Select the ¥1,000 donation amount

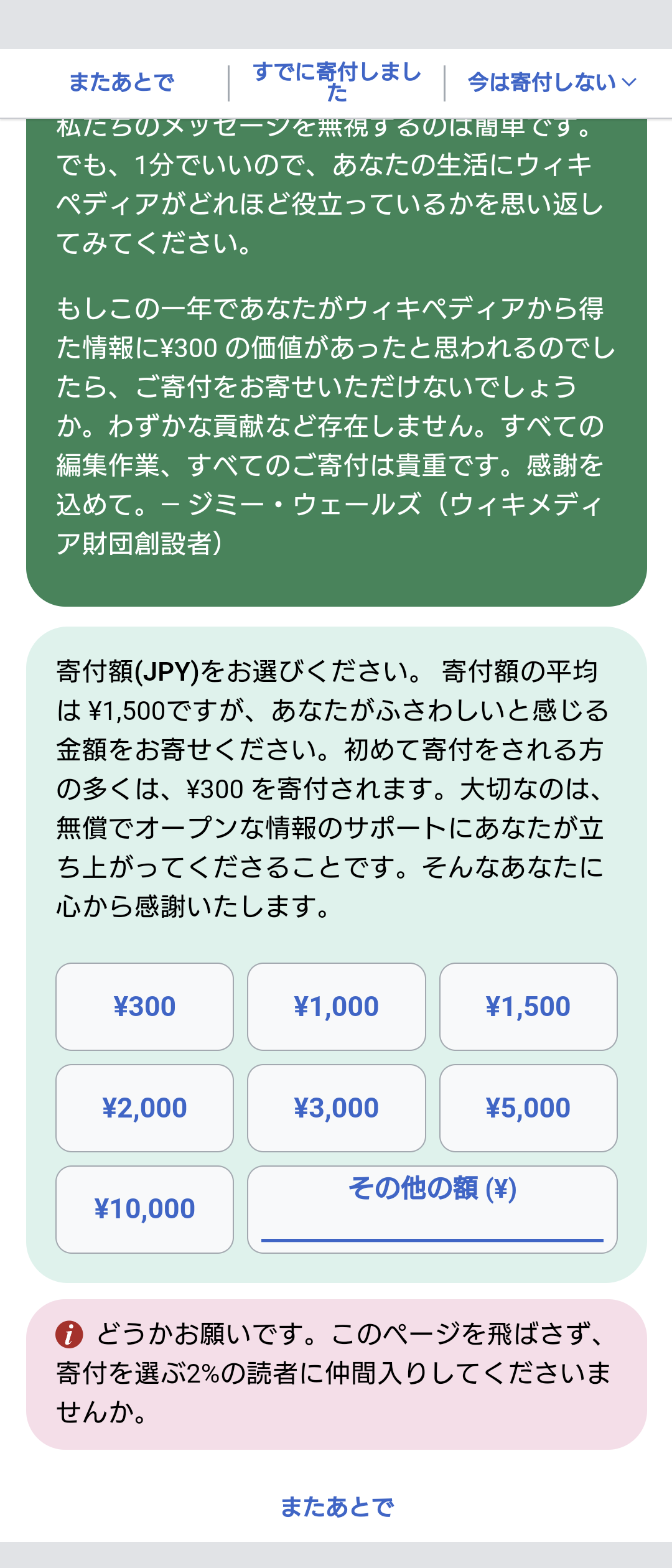(336, 1007)
